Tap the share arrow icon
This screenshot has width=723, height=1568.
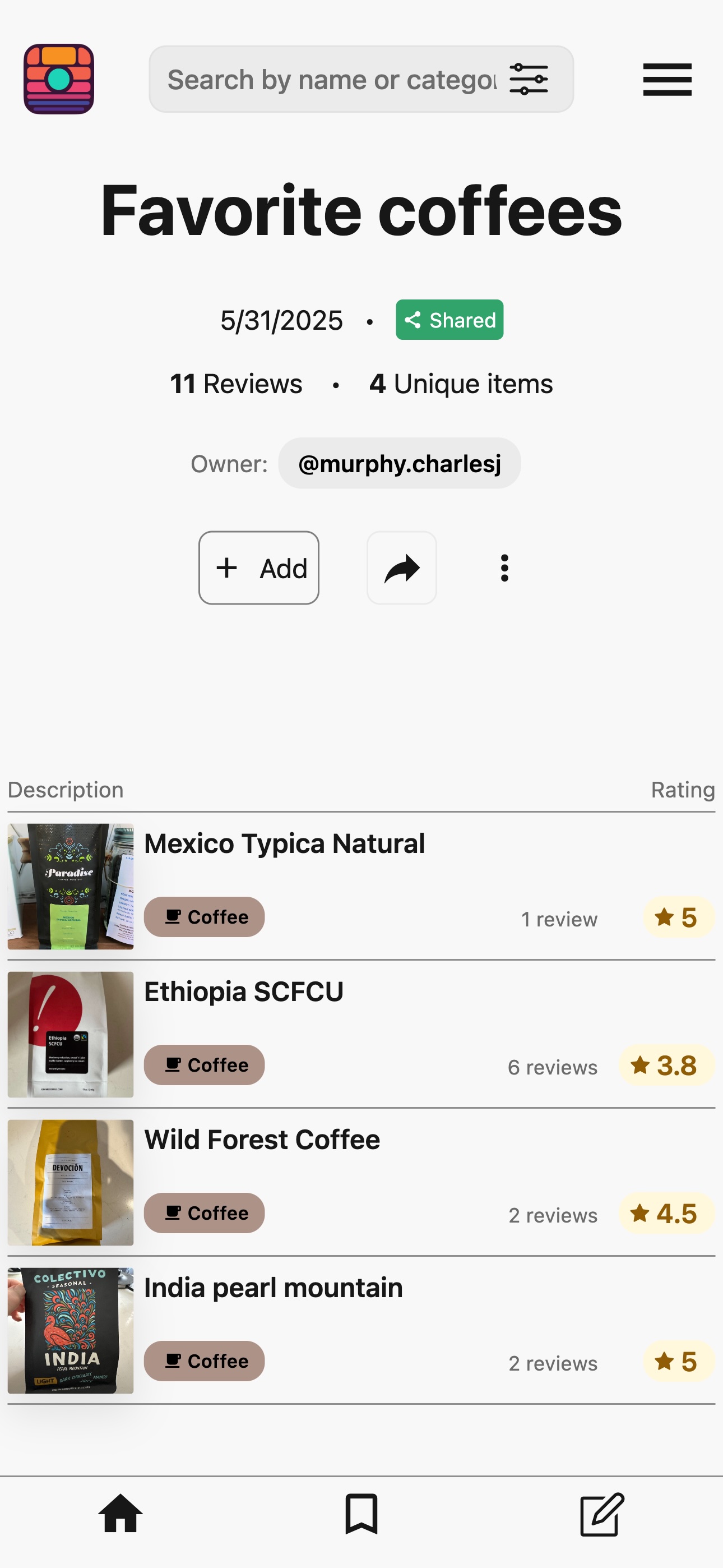tap(402, 568)
